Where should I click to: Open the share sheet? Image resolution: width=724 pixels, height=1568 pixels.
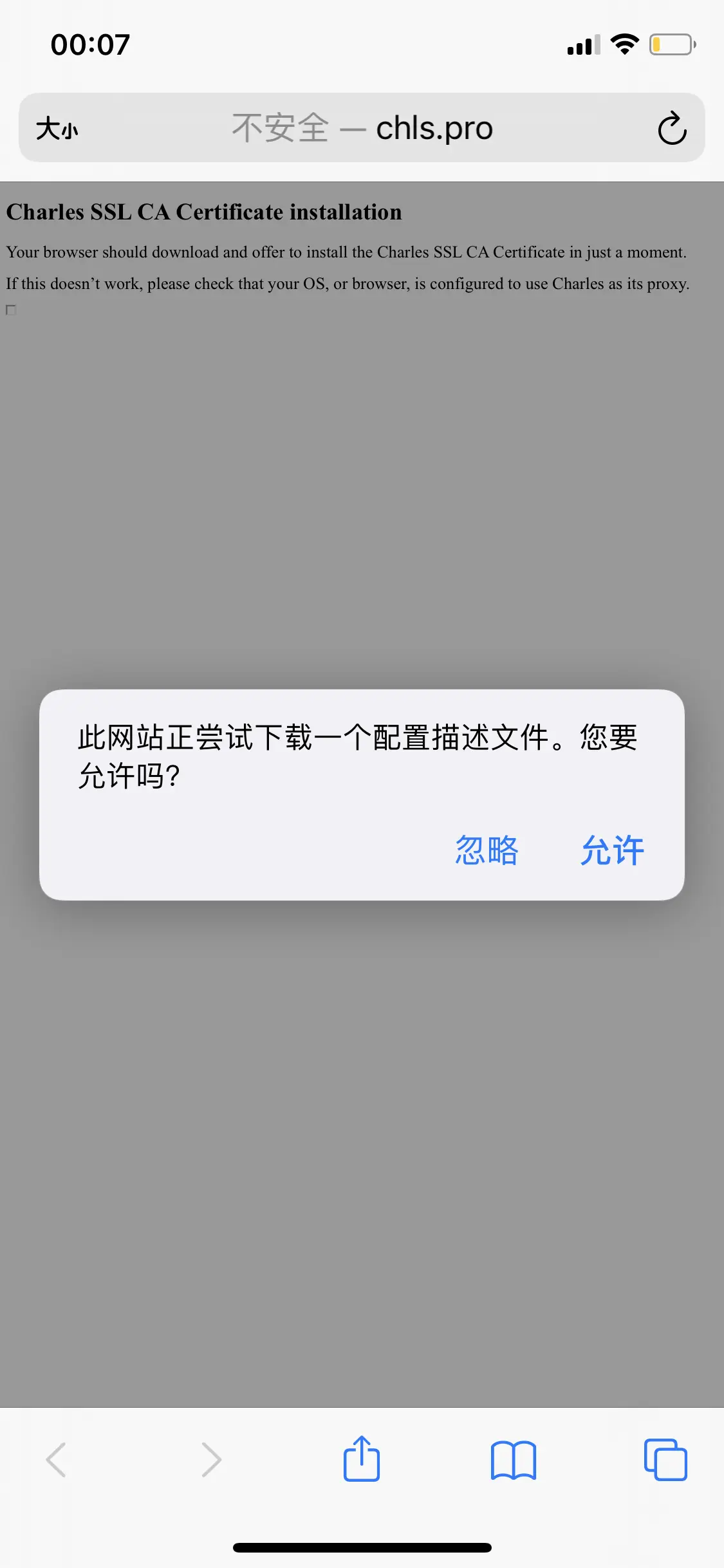tap(362, 1459)
